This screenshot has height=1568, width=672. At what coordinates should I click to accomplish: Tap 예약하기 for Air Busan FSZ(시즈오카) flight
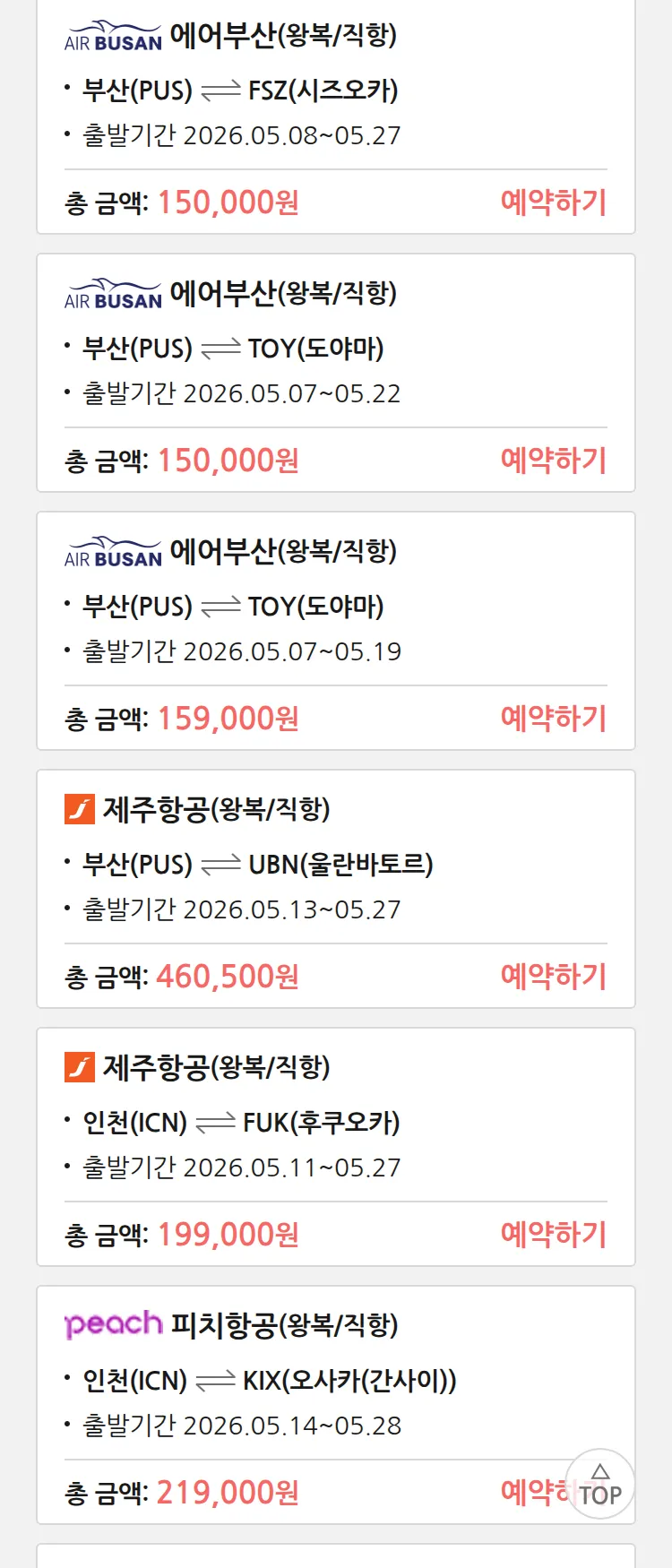point(553,202)
